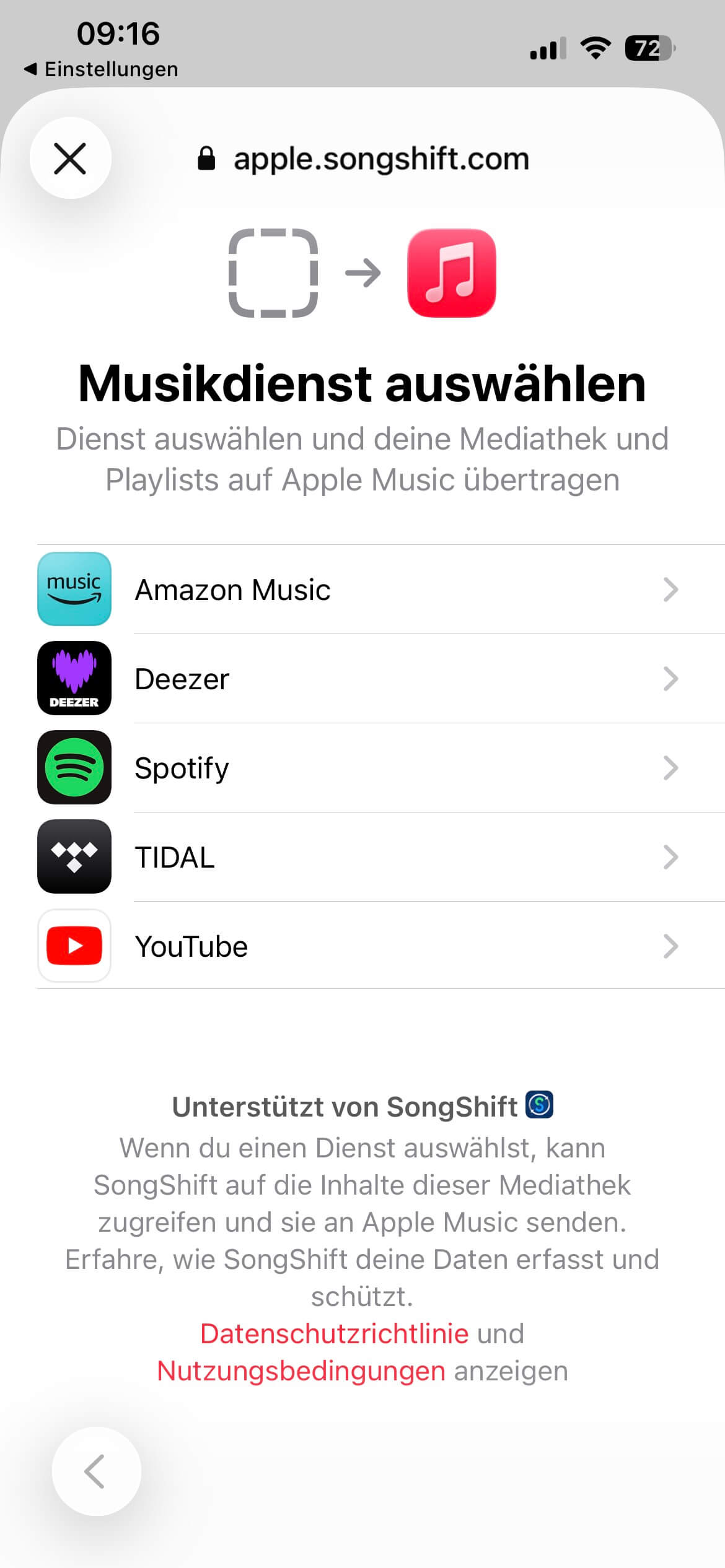This screenshot has width=725, height=1568.
Task: Return to Einstellungen app
Action: point(101,69)
